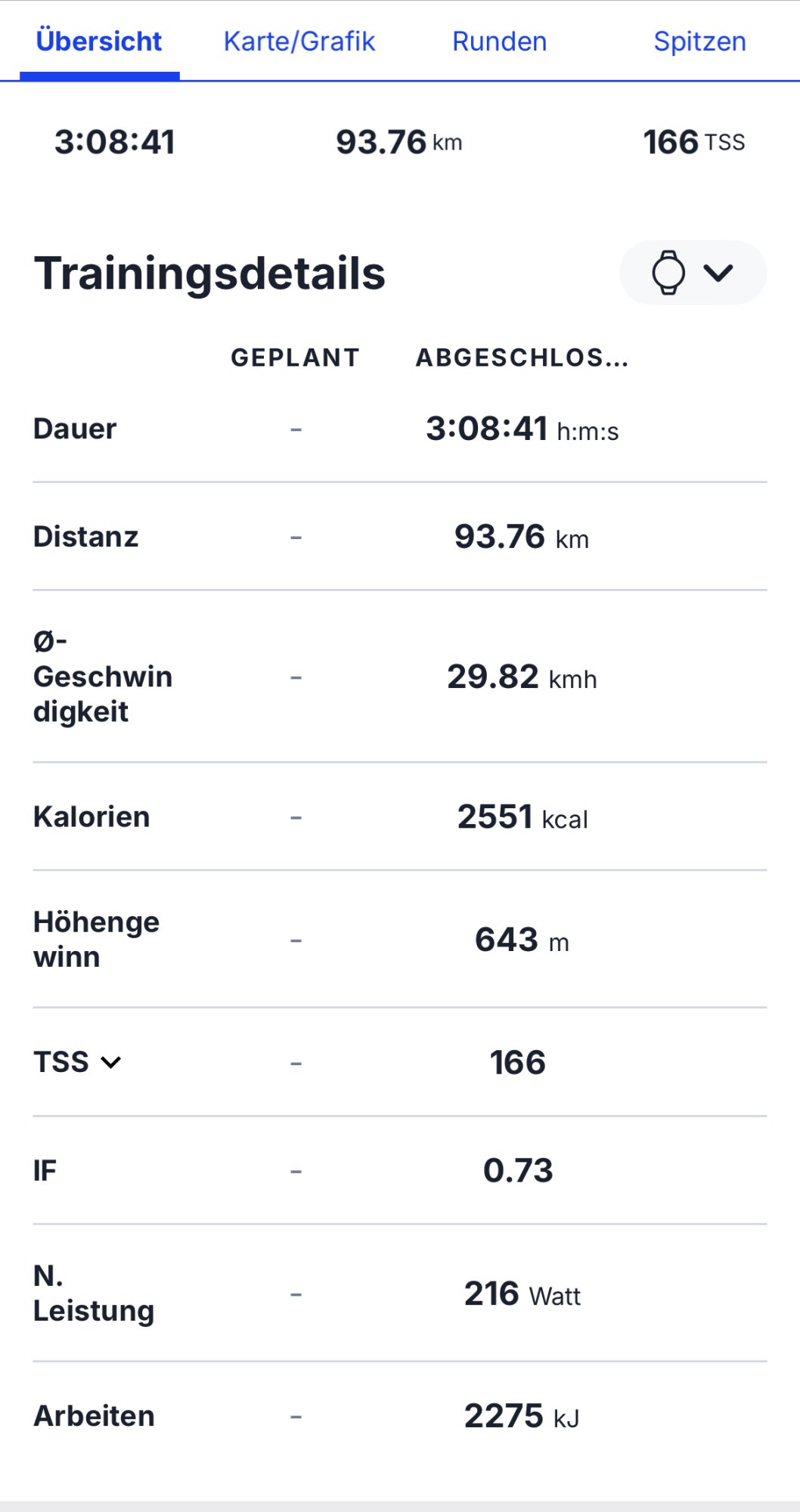Switch to the Runden tab

[x=499, y=42]
